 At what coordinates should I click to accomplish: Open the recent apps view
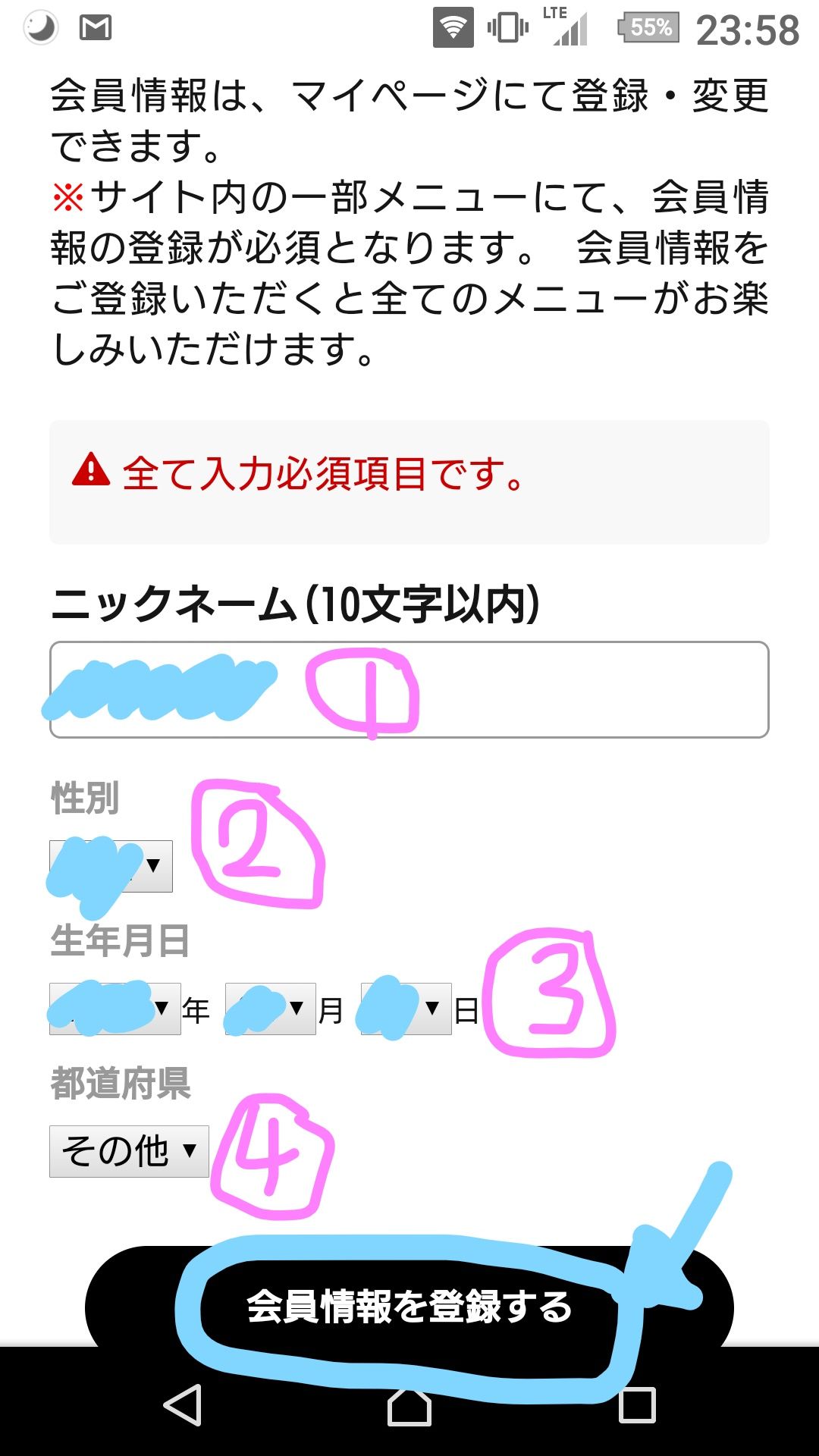pyautogui.click(x=637, y=1405)
